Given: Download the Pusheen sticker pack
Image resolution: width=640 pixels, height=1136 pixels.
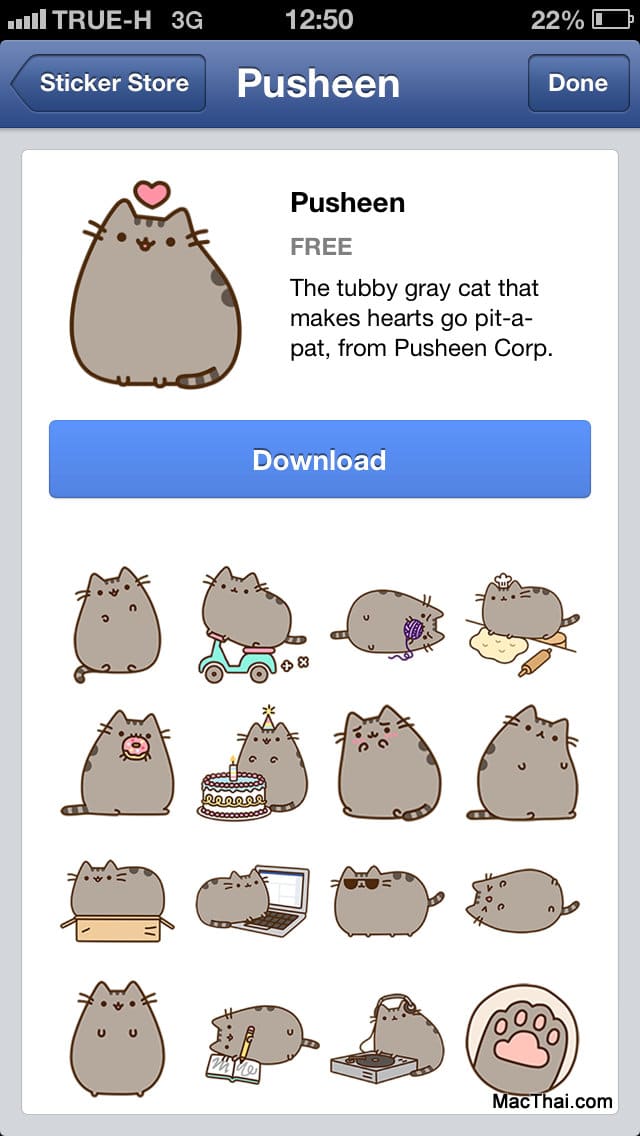Looking at the screenshot, I should click(320, 459).
